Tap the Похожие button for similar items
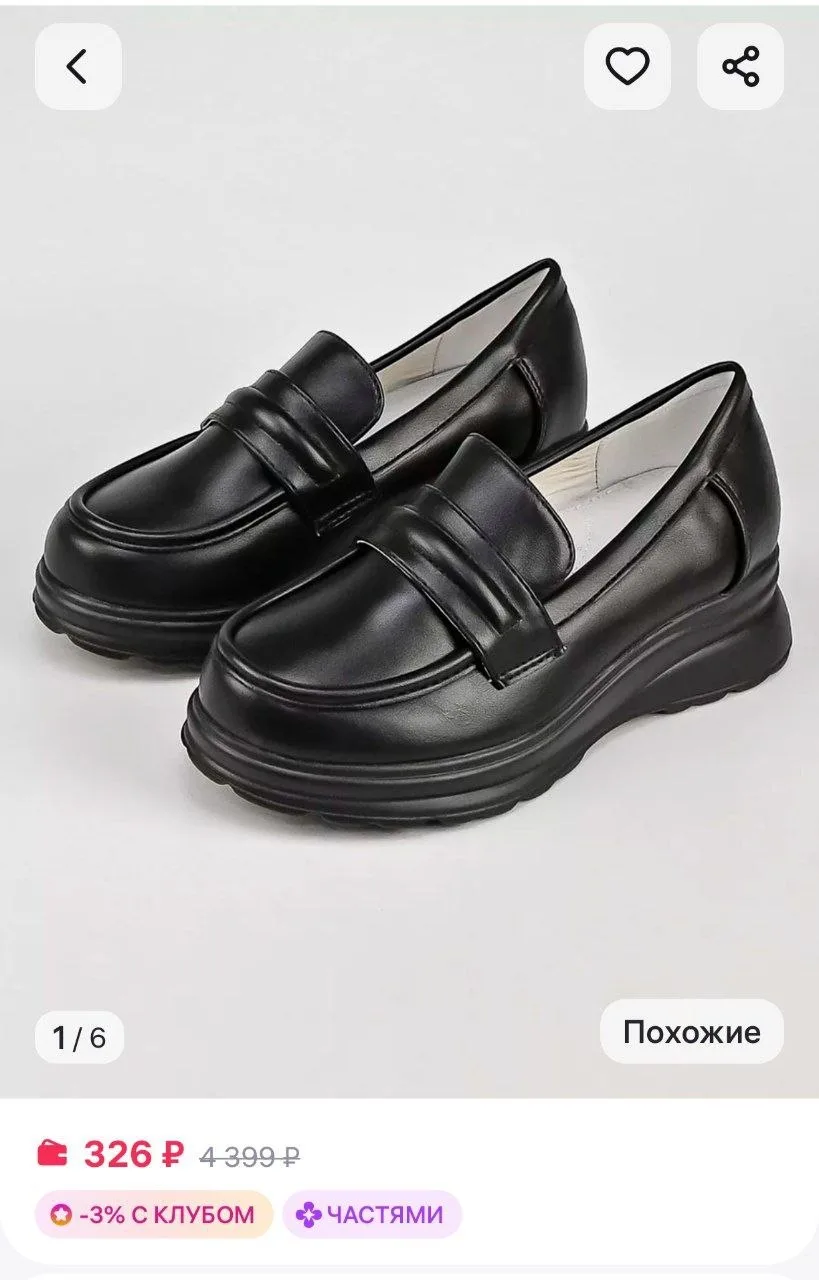 691,1031
